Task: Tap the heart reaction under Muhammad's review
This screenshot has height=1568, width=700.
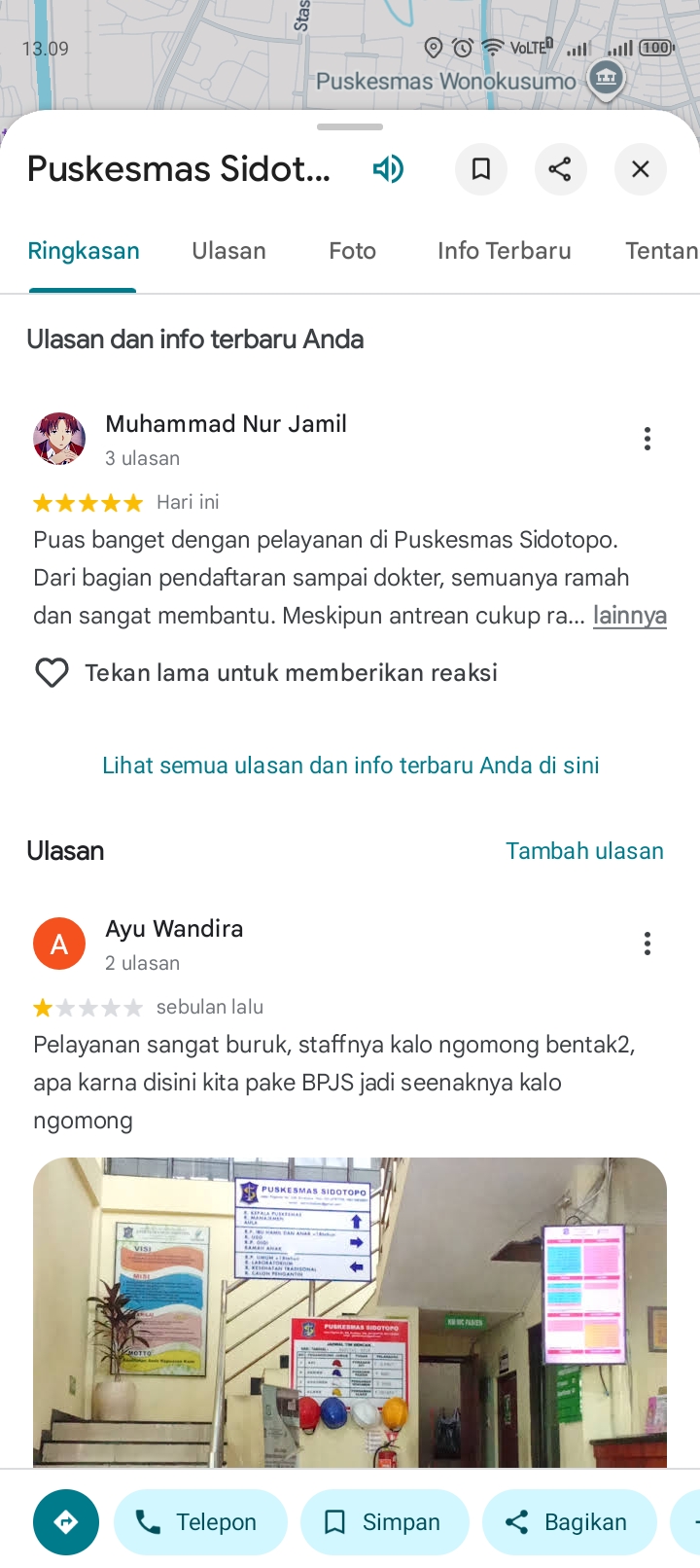Action: tap(52, 673)
